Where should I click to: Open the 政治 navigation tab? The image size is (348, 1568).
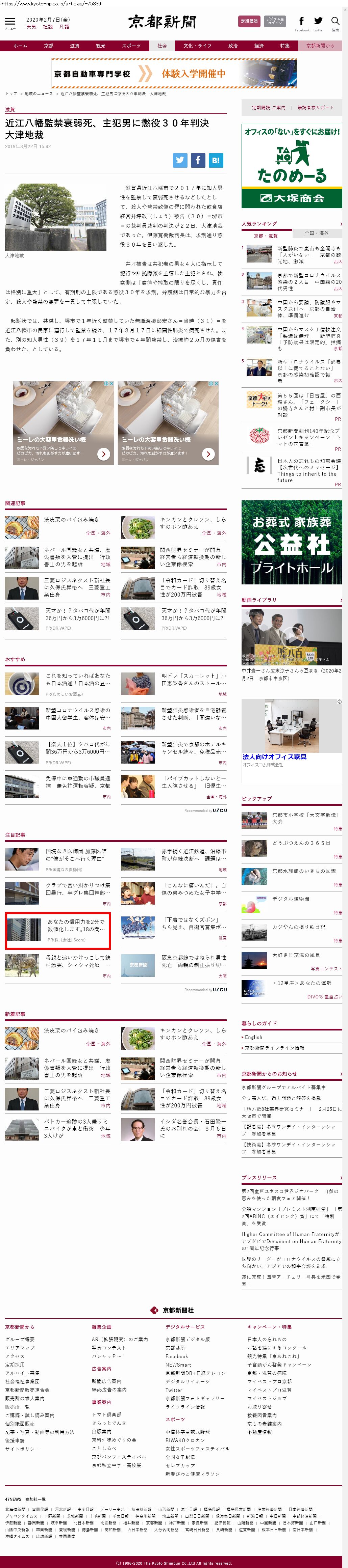pyautogui.click(x=233, y=46)
